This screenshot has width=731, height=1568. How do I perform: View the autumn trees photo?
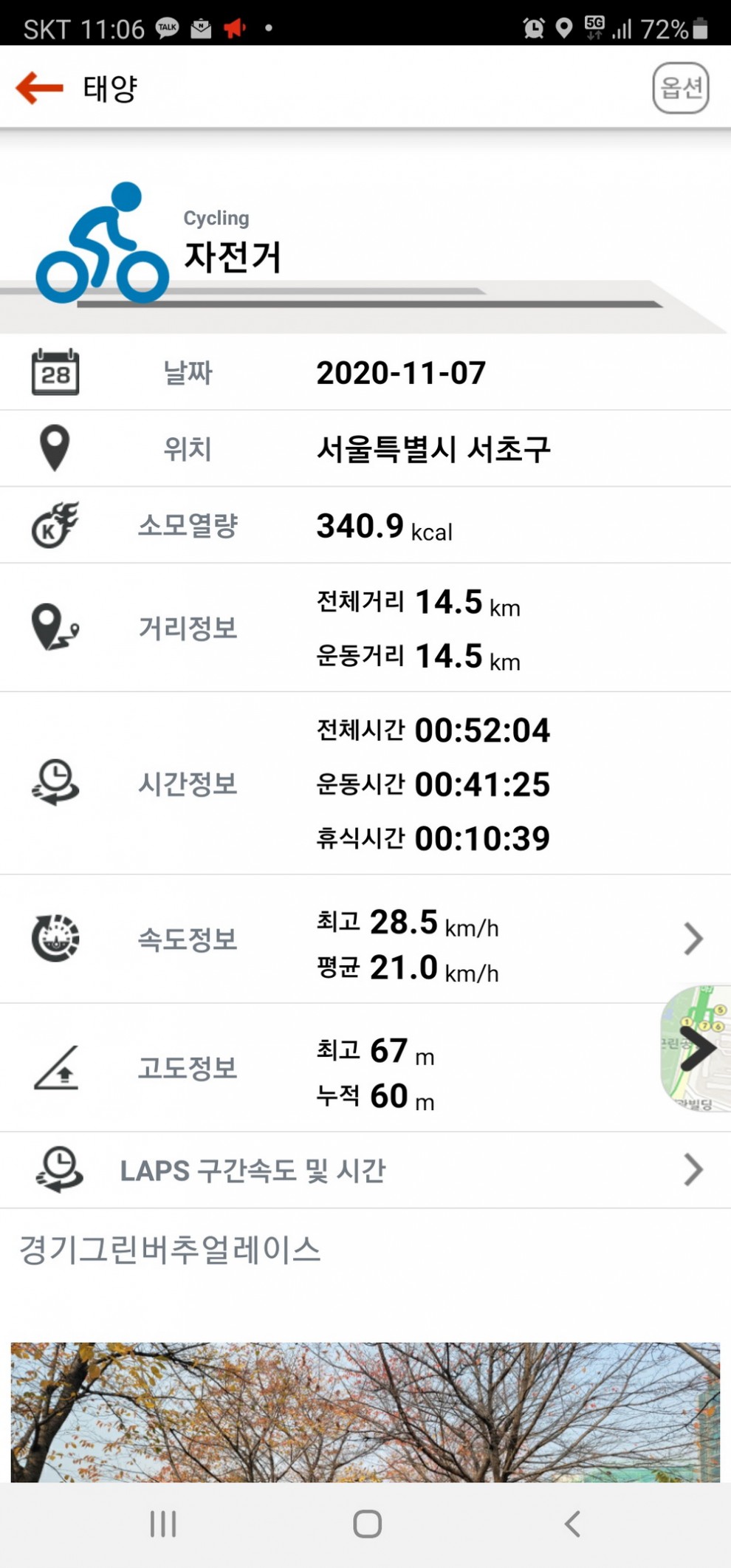click(365, 1412)
